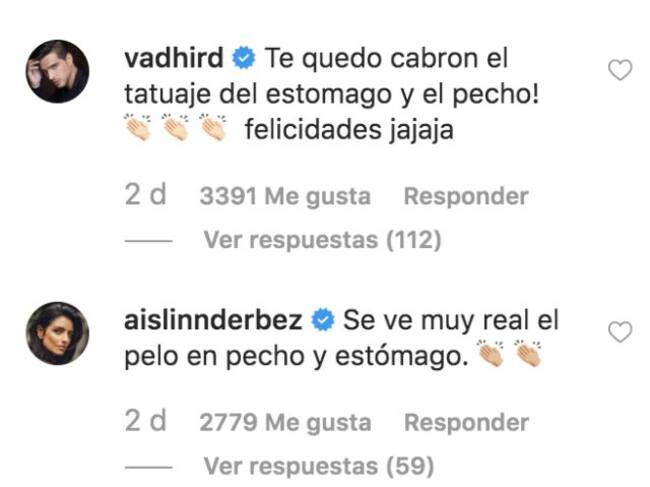Like vadhird's comment with the heart
The height and width of the screenshot is (487, 650).
tap(621, 70)
